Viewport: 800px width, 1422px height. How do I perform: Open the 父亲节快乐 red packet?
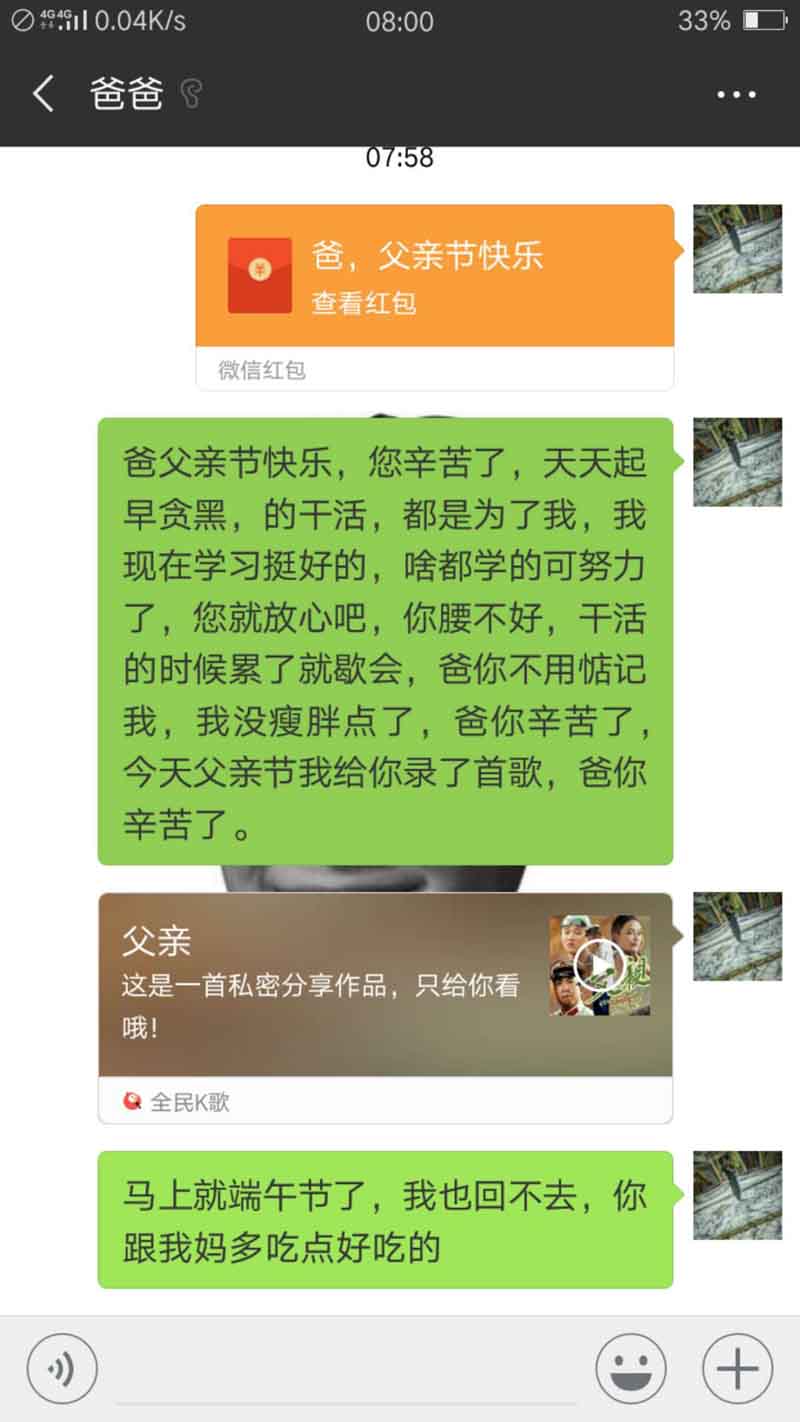(435, 297)
